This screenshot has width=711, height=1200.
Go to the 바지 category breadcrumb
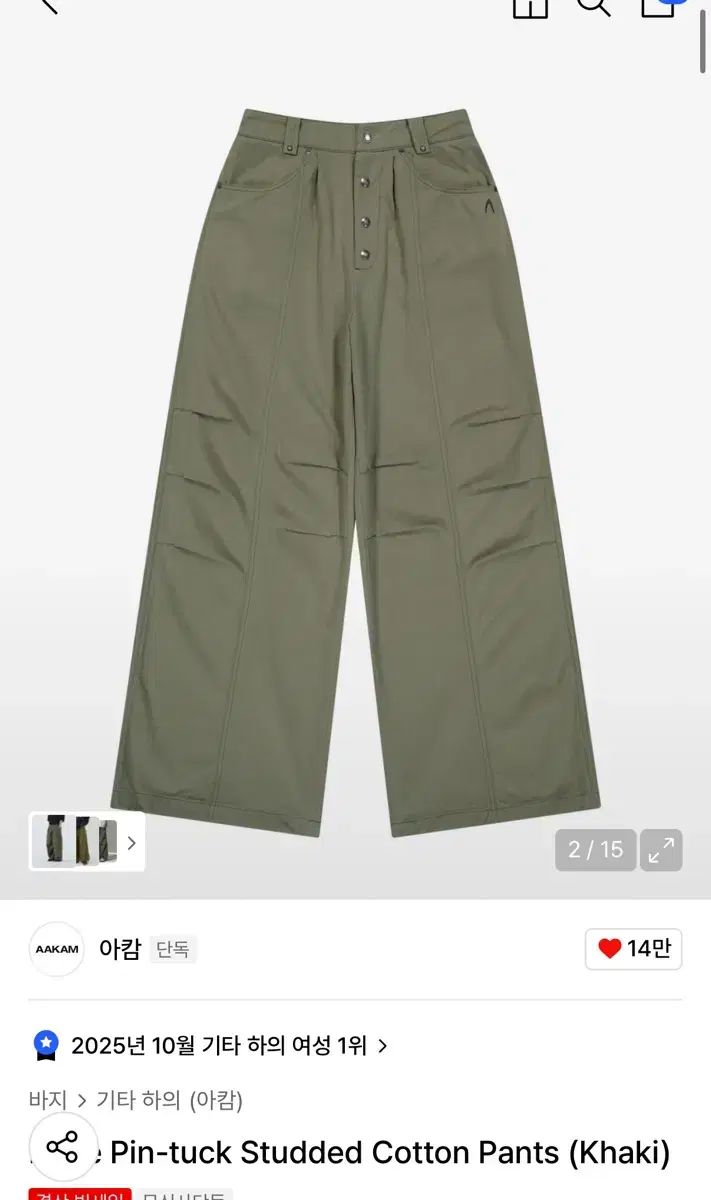(x=47, y=1101)
